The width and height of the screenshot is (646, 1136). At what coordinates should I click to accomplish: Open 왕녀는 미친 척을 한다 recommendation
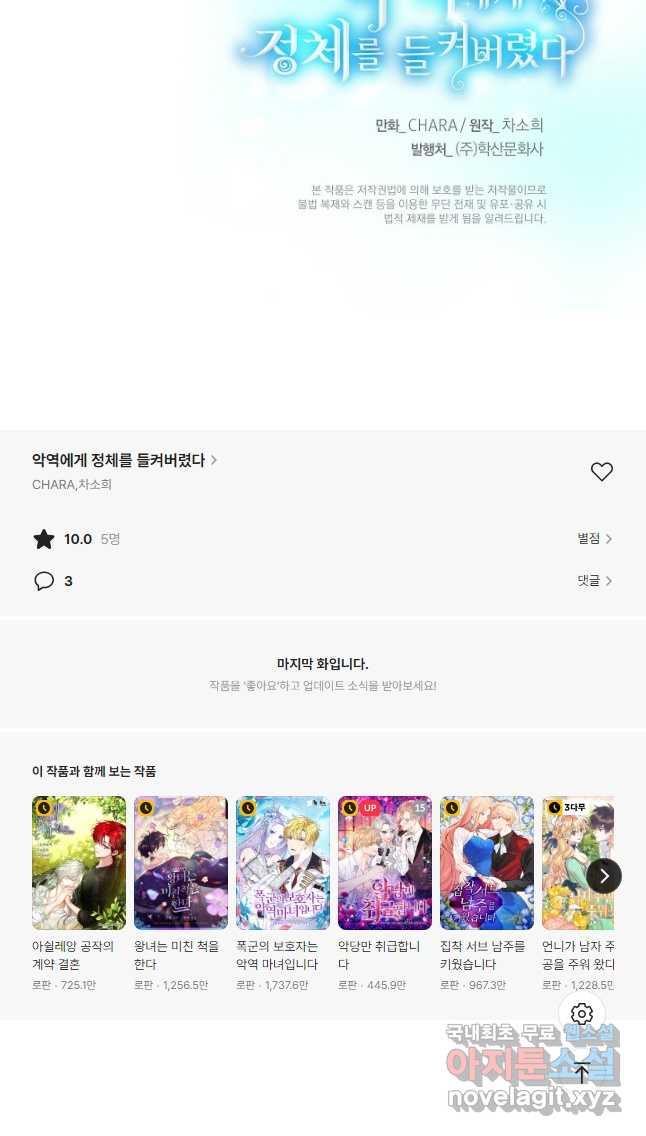[x=181, y=863]
